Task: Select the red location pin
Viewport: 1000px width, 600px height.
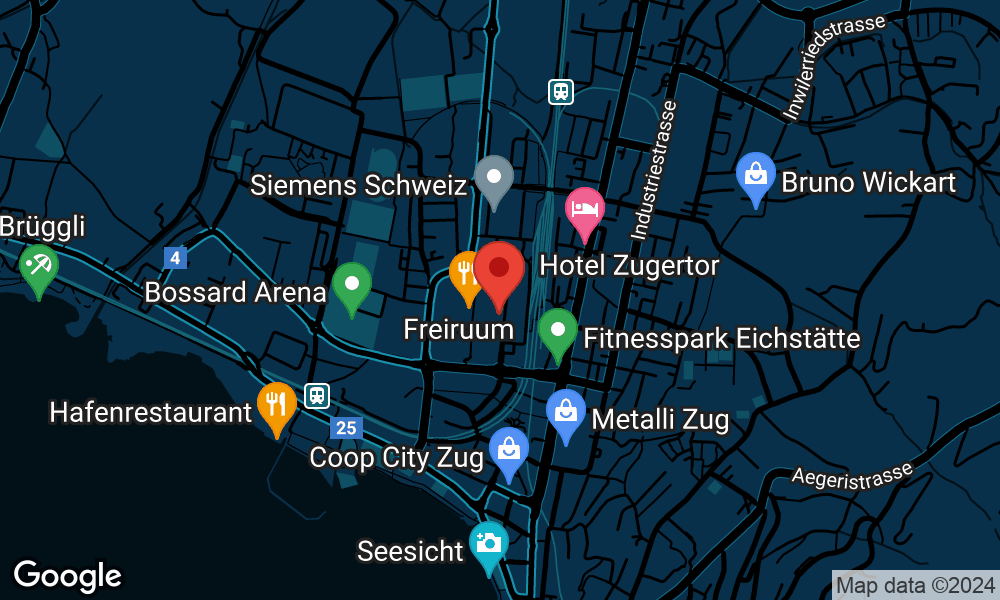Action: [499, 271]
